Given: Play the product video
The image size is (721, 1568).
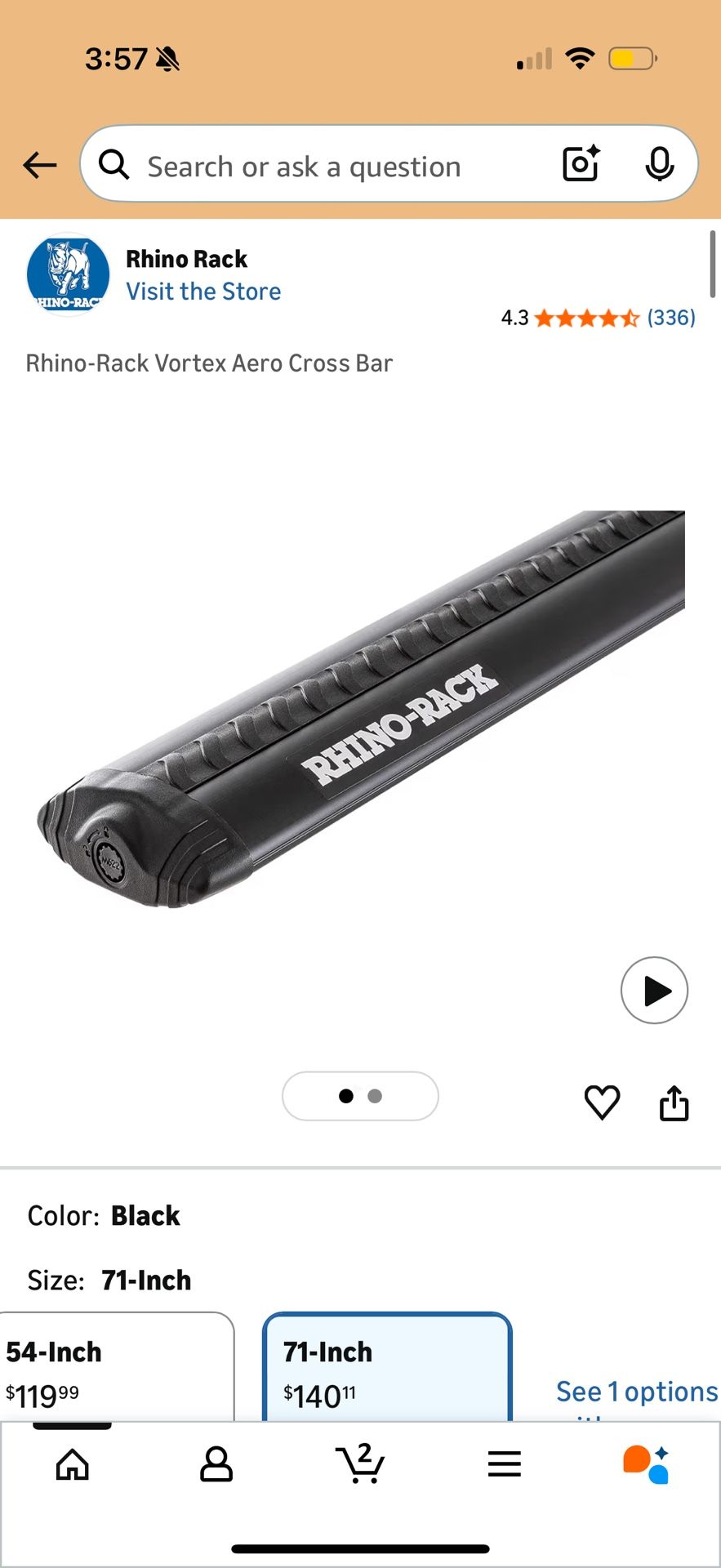Looking at the screenshot, I should (654, 990).
